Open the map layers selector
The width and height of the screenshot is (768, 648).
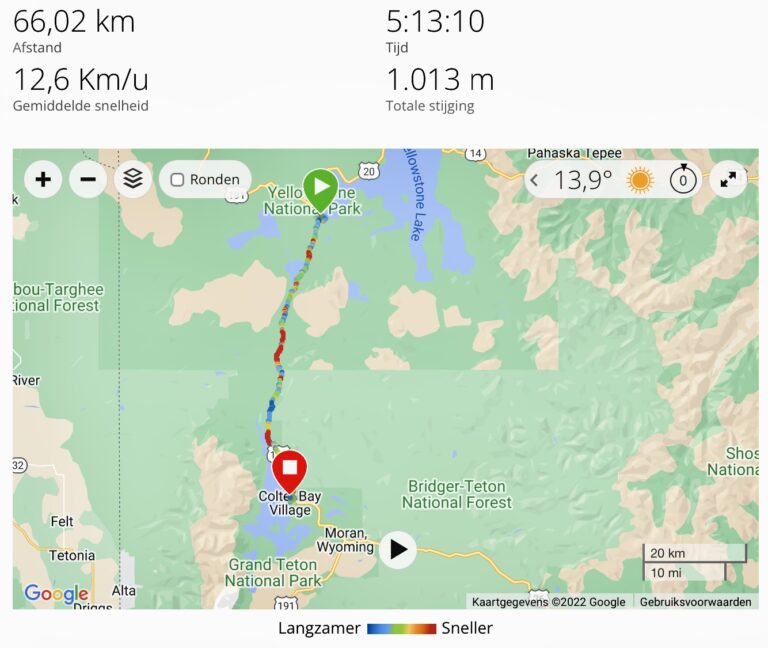133,180
